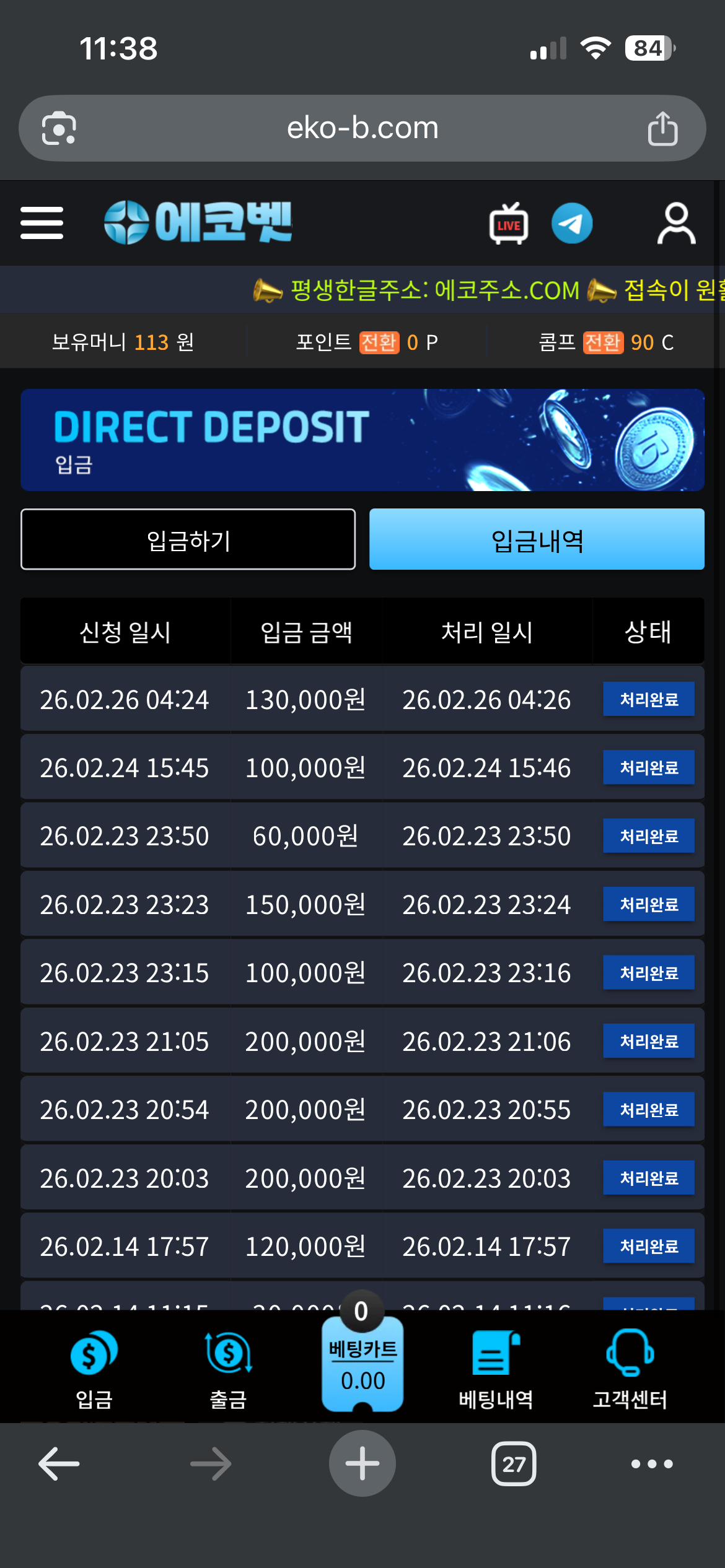Open the 베팅카트 betting cart
The image size is (725, 1568).
[362, 1364]
